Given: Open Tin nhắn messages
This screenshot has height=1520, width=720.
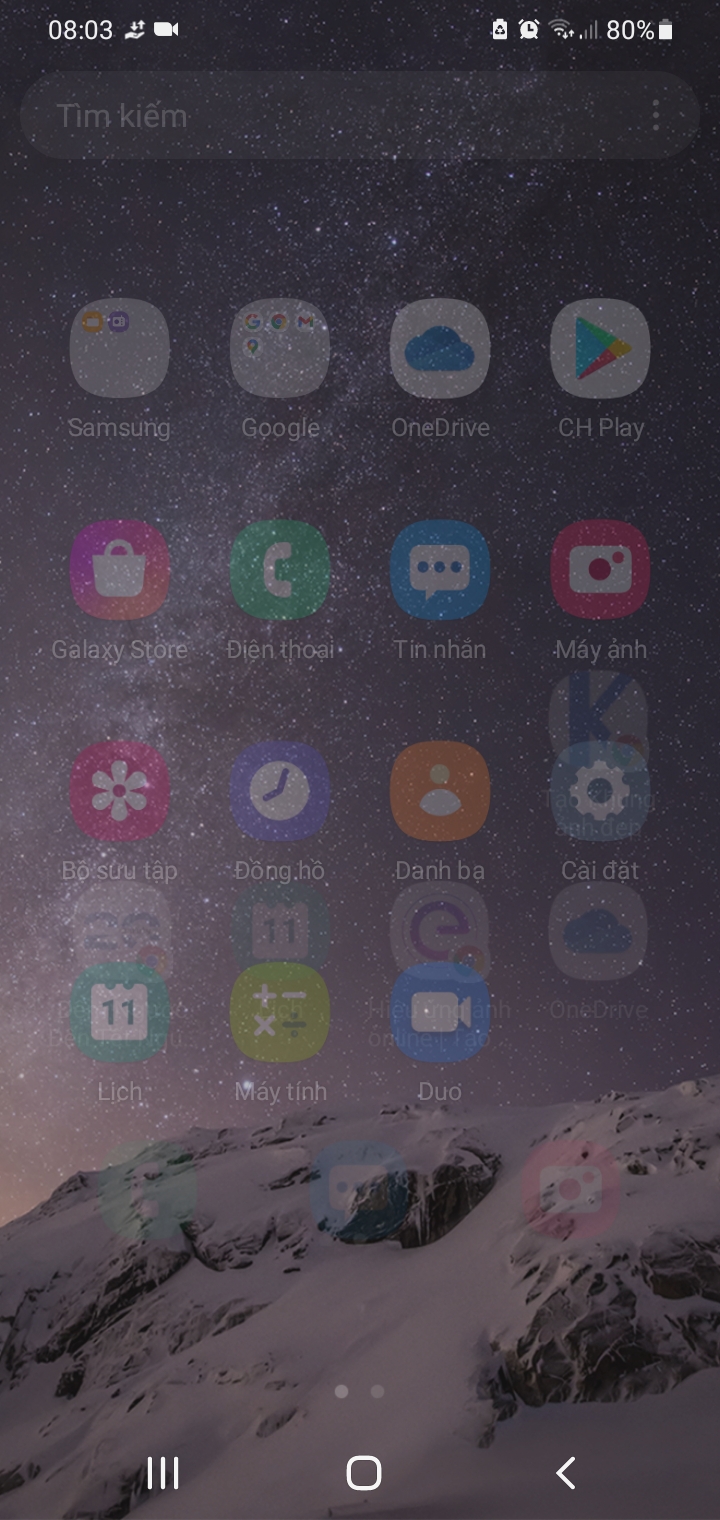Looking at the screenshot, I should point(440,570).
